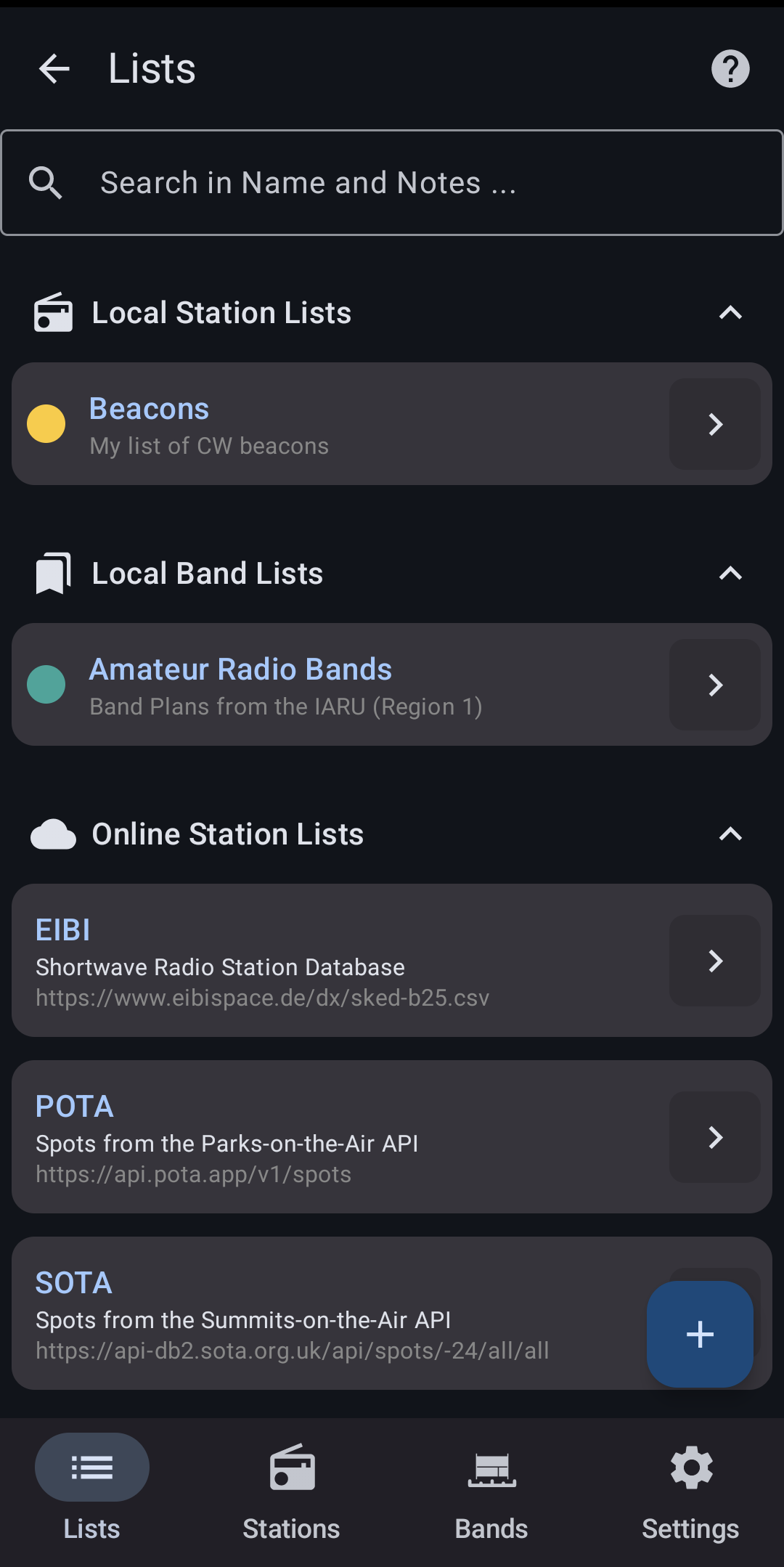Collapse the Local Station Lists section

coord(730,313)
